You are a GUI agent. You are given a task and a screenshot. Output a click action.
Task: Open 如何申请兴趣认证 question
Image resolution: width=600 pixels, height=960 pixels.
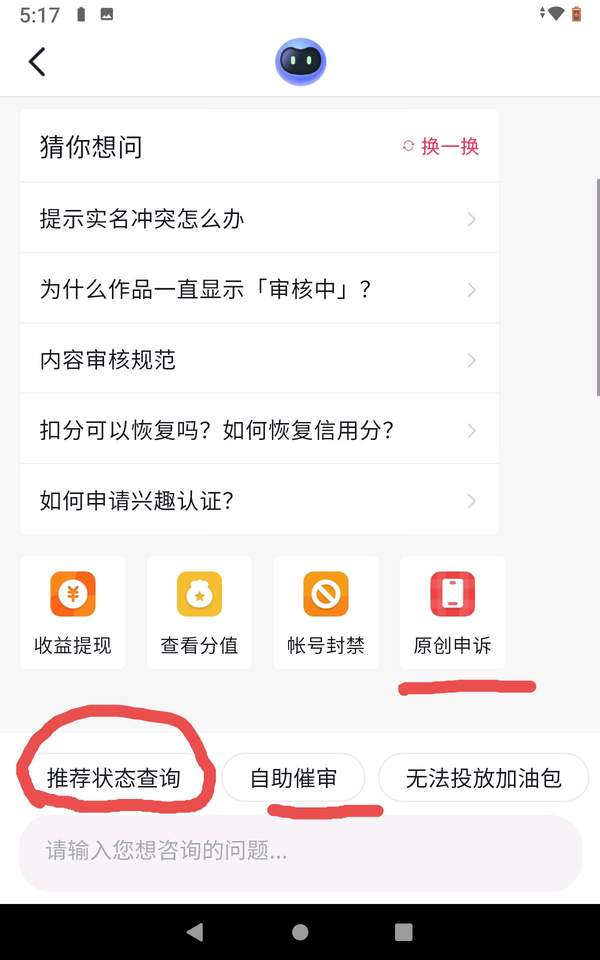(259, 500)
